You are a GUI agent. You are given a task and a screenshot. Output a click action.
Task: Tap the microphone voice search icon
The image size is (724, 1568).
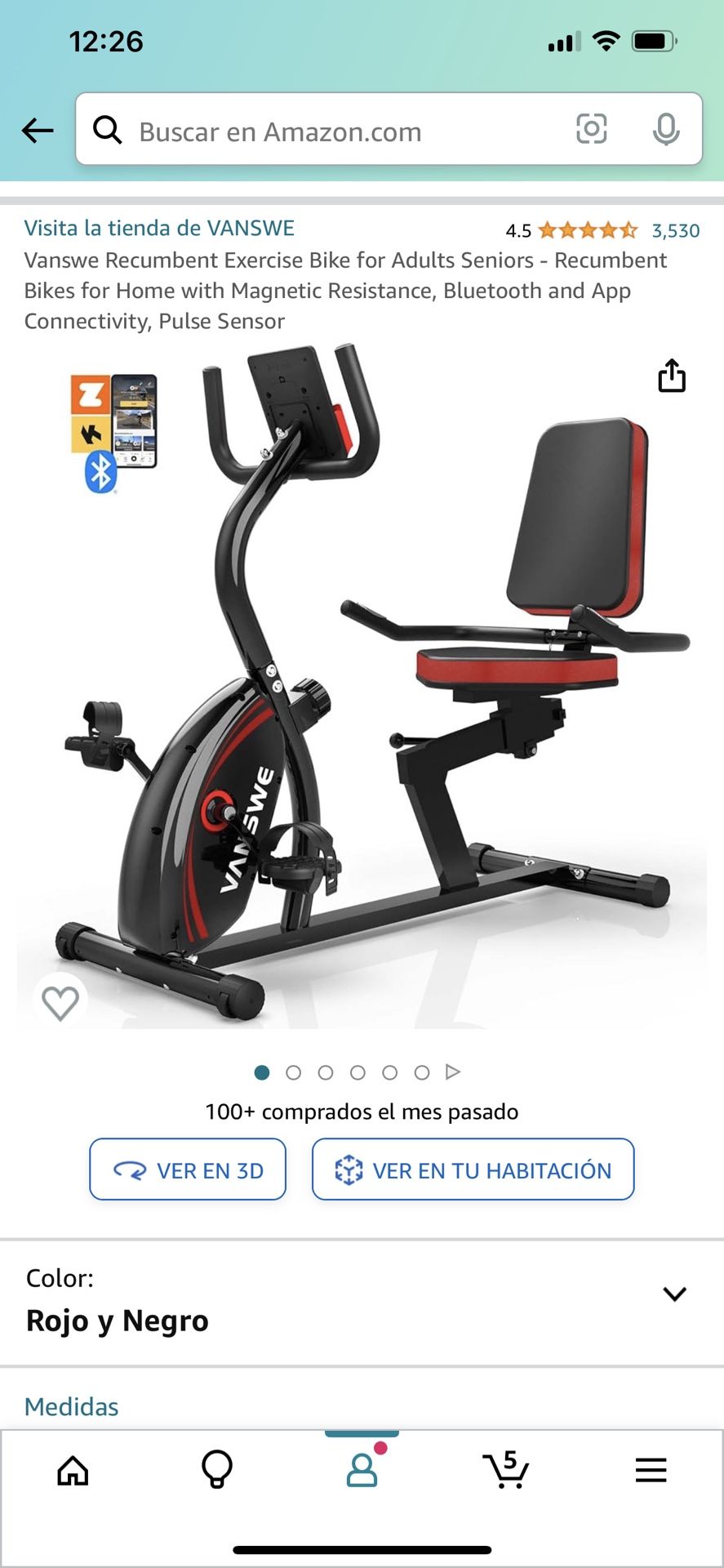tap(668, 129)
